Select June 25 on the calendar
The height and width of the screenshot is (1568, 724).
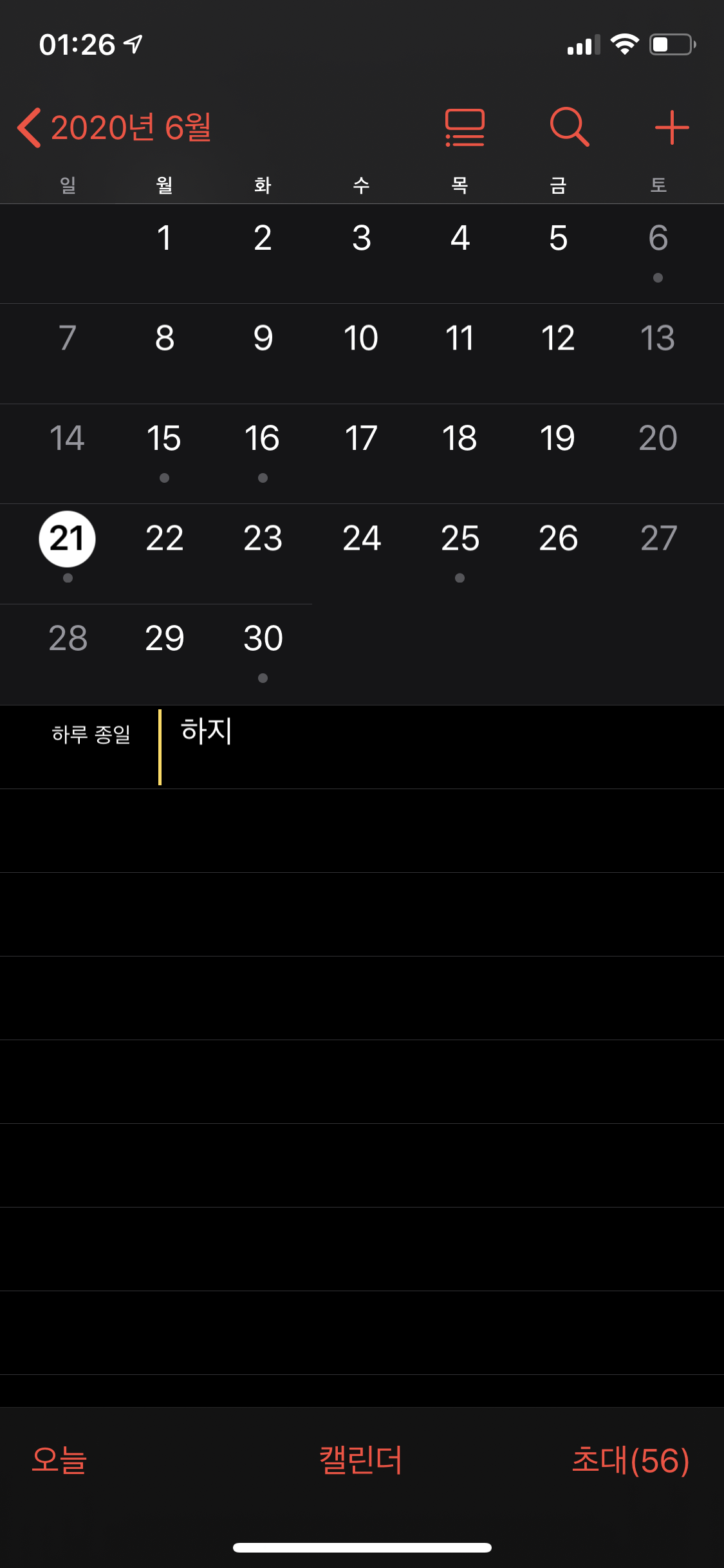459,539
